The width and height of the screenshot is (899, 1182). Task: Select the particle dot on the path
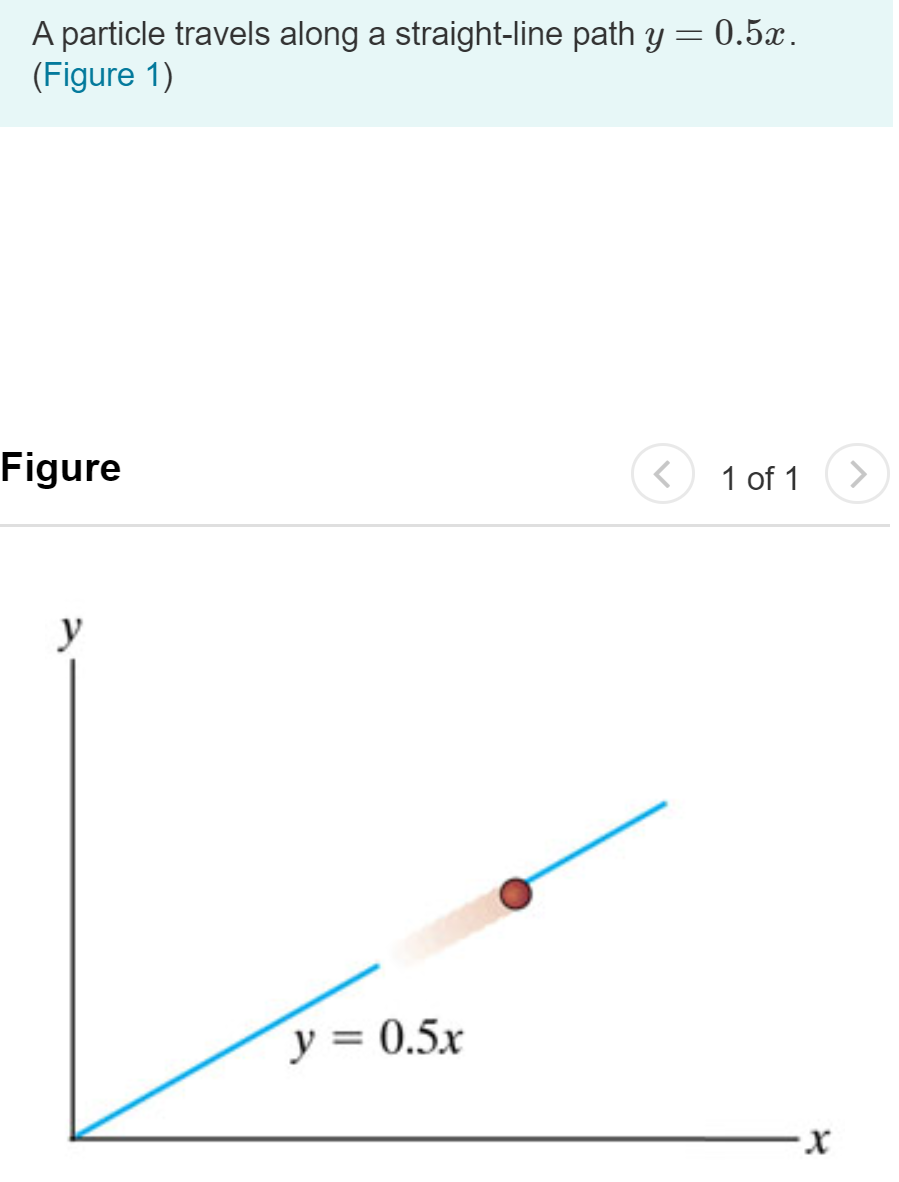[x=516, y=893]
